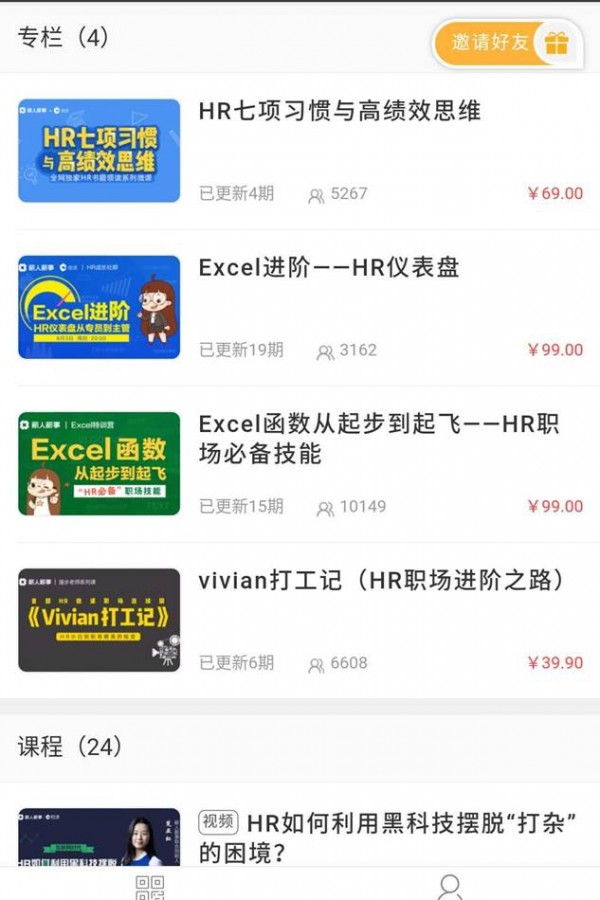This screenshot has height=900, width=600.
Task: View the vivian打工记 column
Action: 382,580
